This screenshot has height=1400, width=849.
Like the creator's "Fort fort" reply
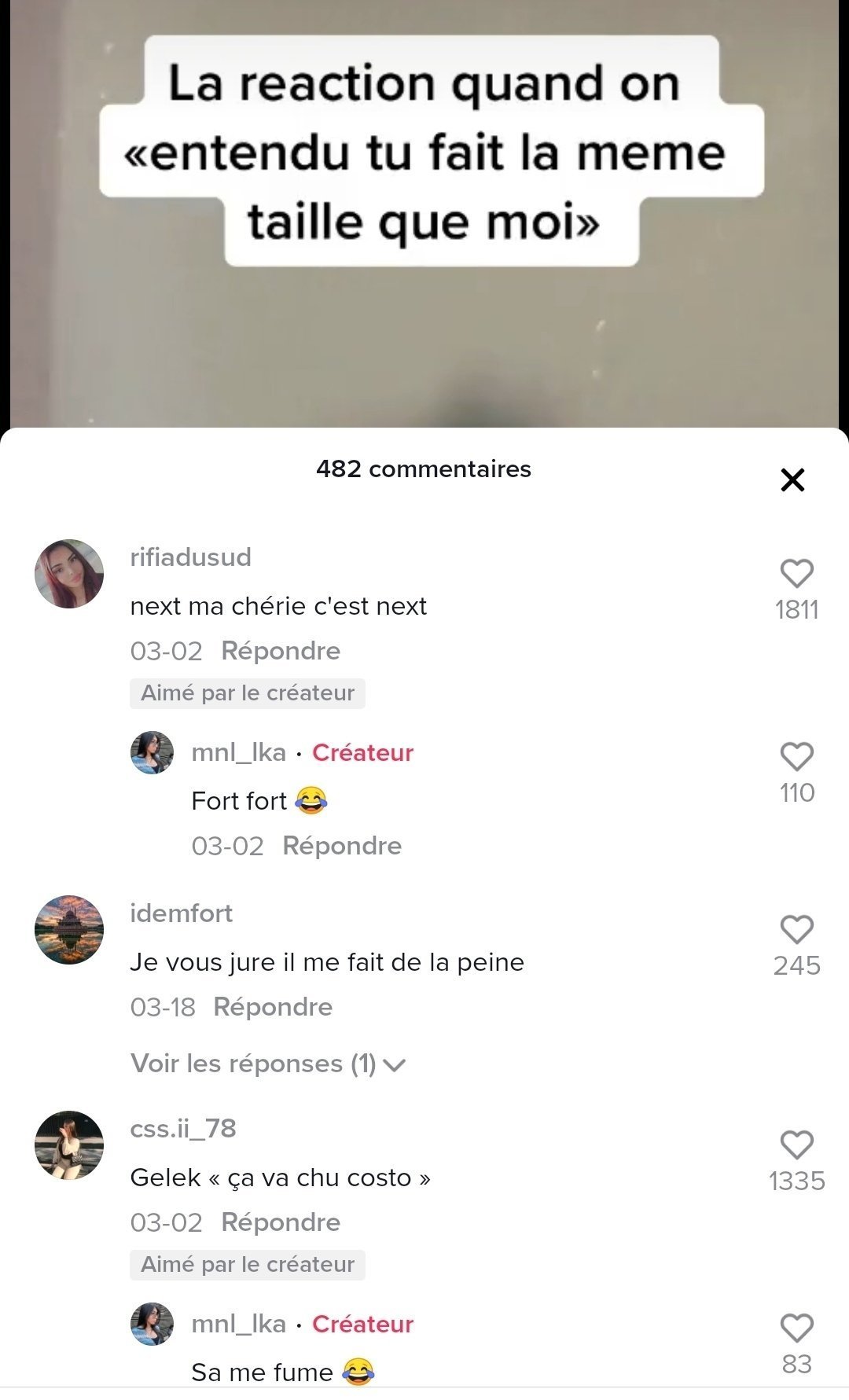(x=796, y=757)
